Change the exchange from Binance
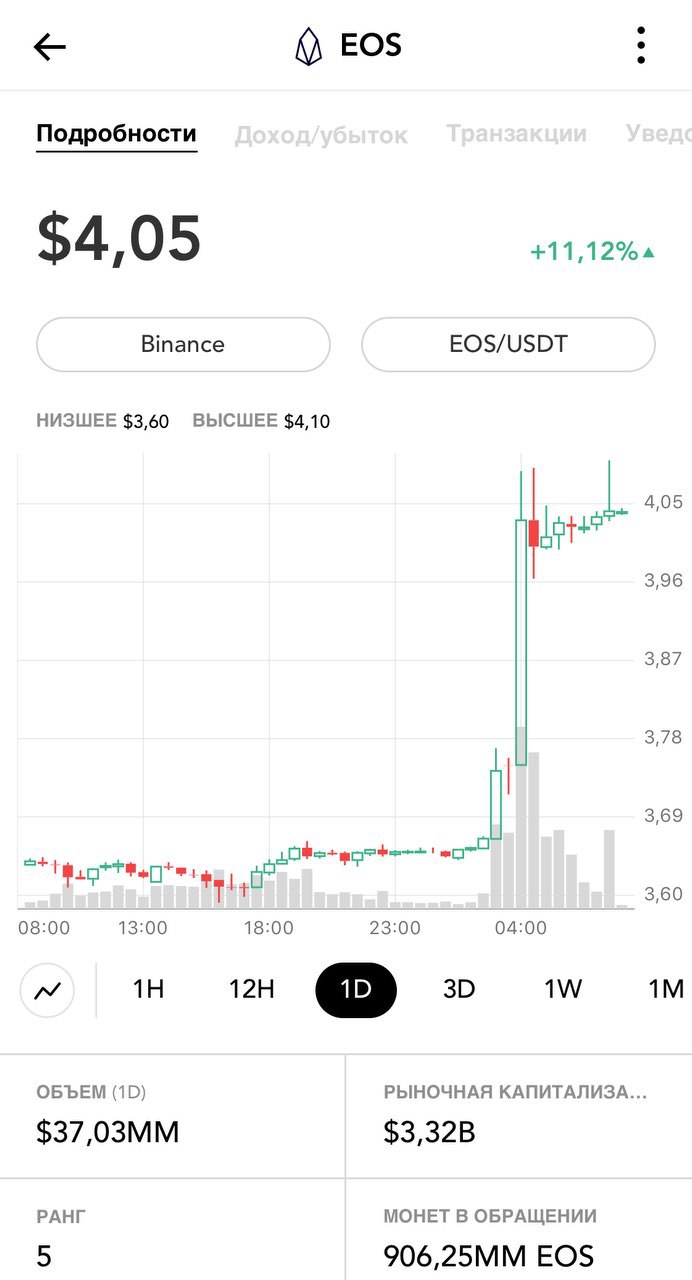 183,344
